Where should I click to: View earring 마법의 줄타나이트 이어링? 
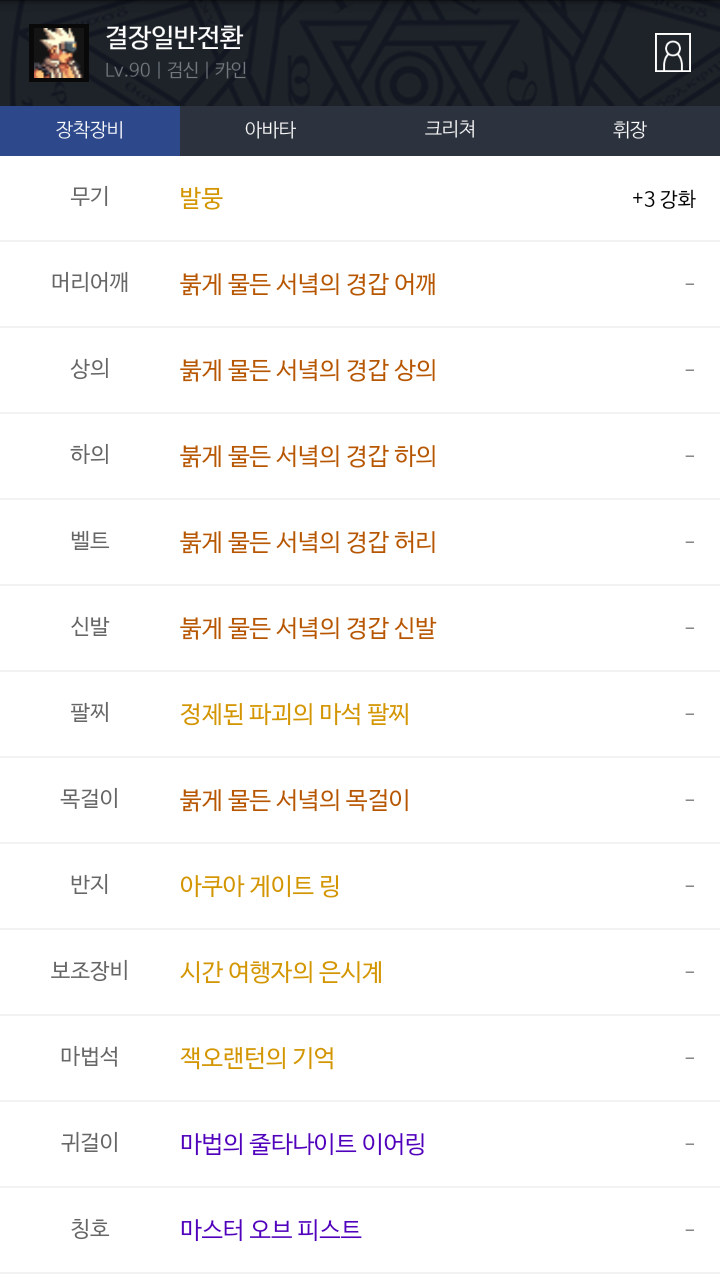pyautogui.click(x=303, y=1144)
